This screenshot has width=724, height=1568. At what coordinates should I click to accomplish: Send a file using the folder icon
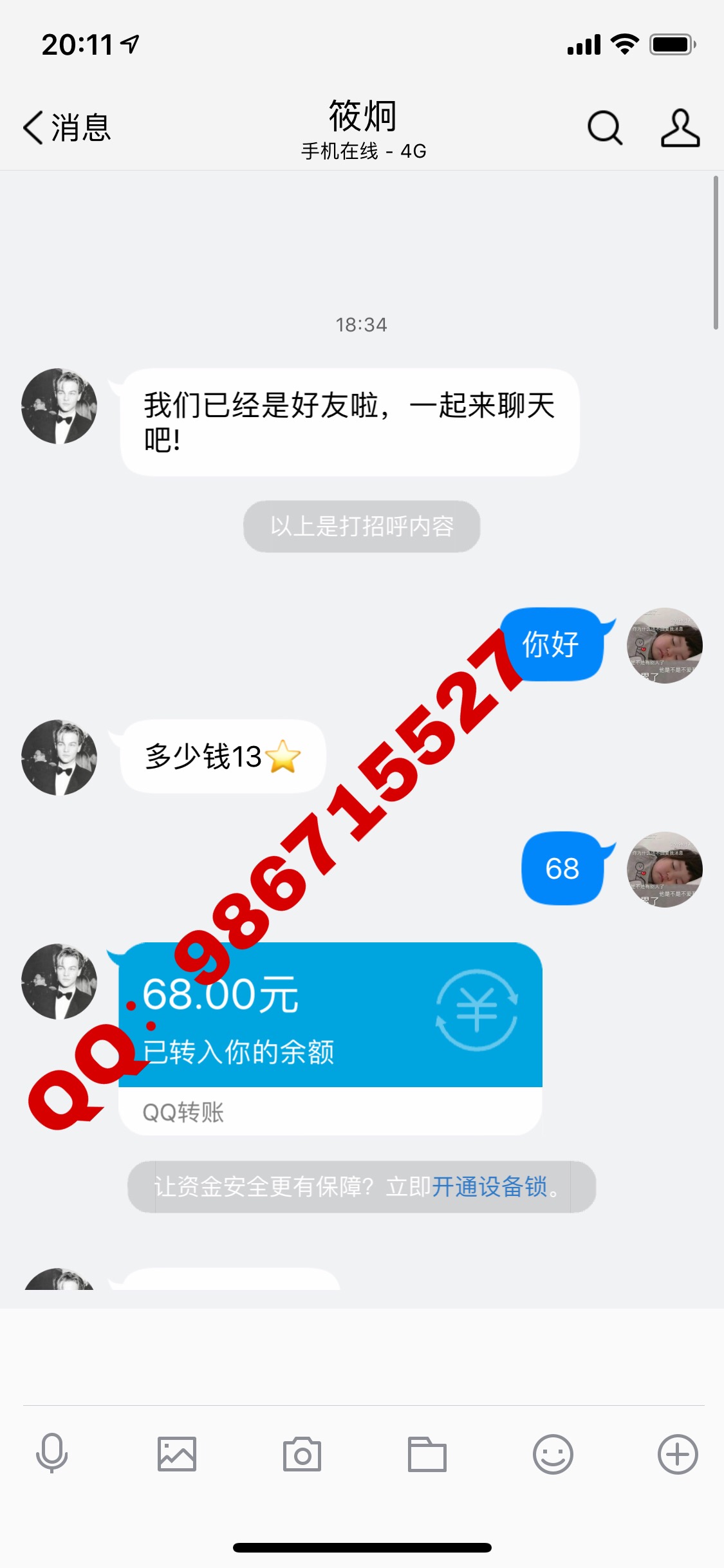pos(427,1453)
